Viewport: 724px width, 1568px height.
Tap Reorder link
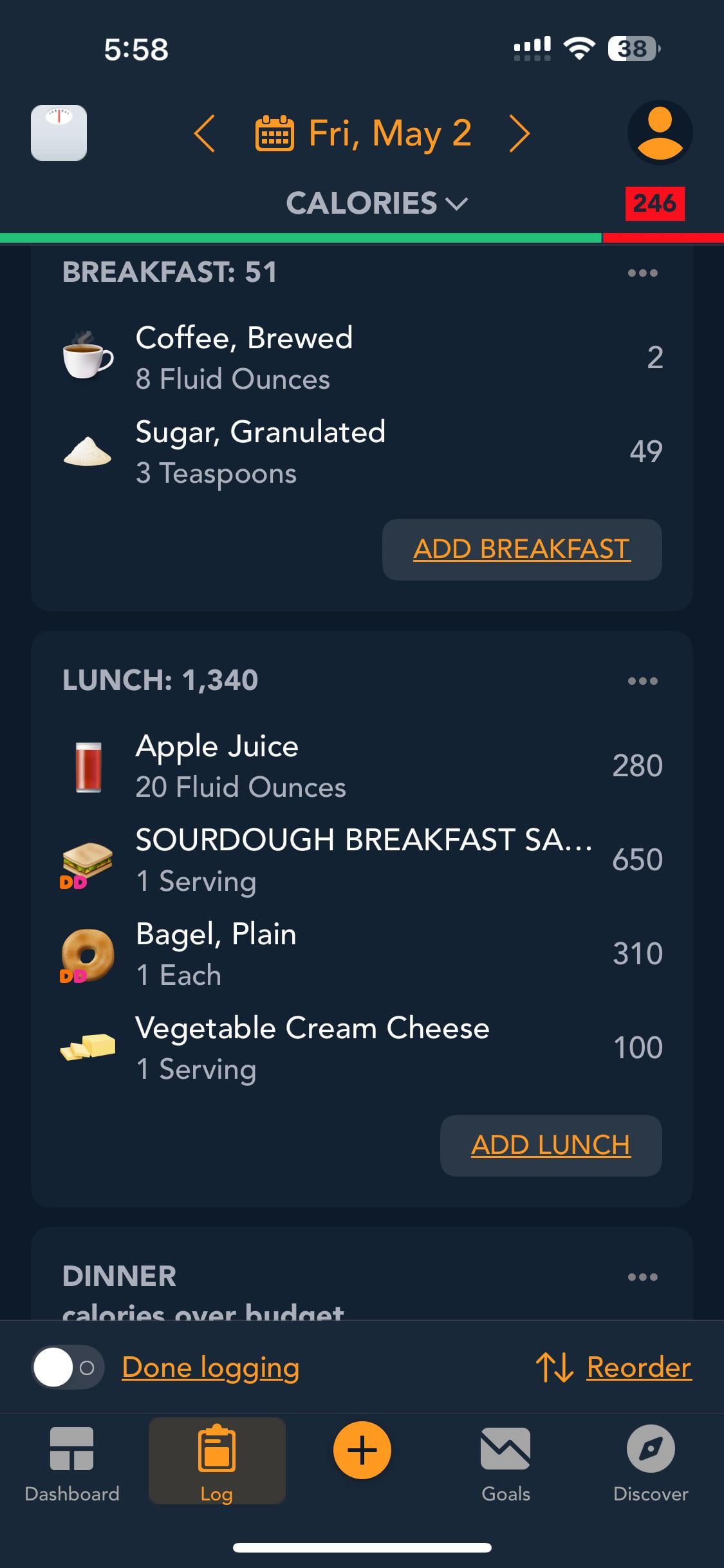[614, 1367]
